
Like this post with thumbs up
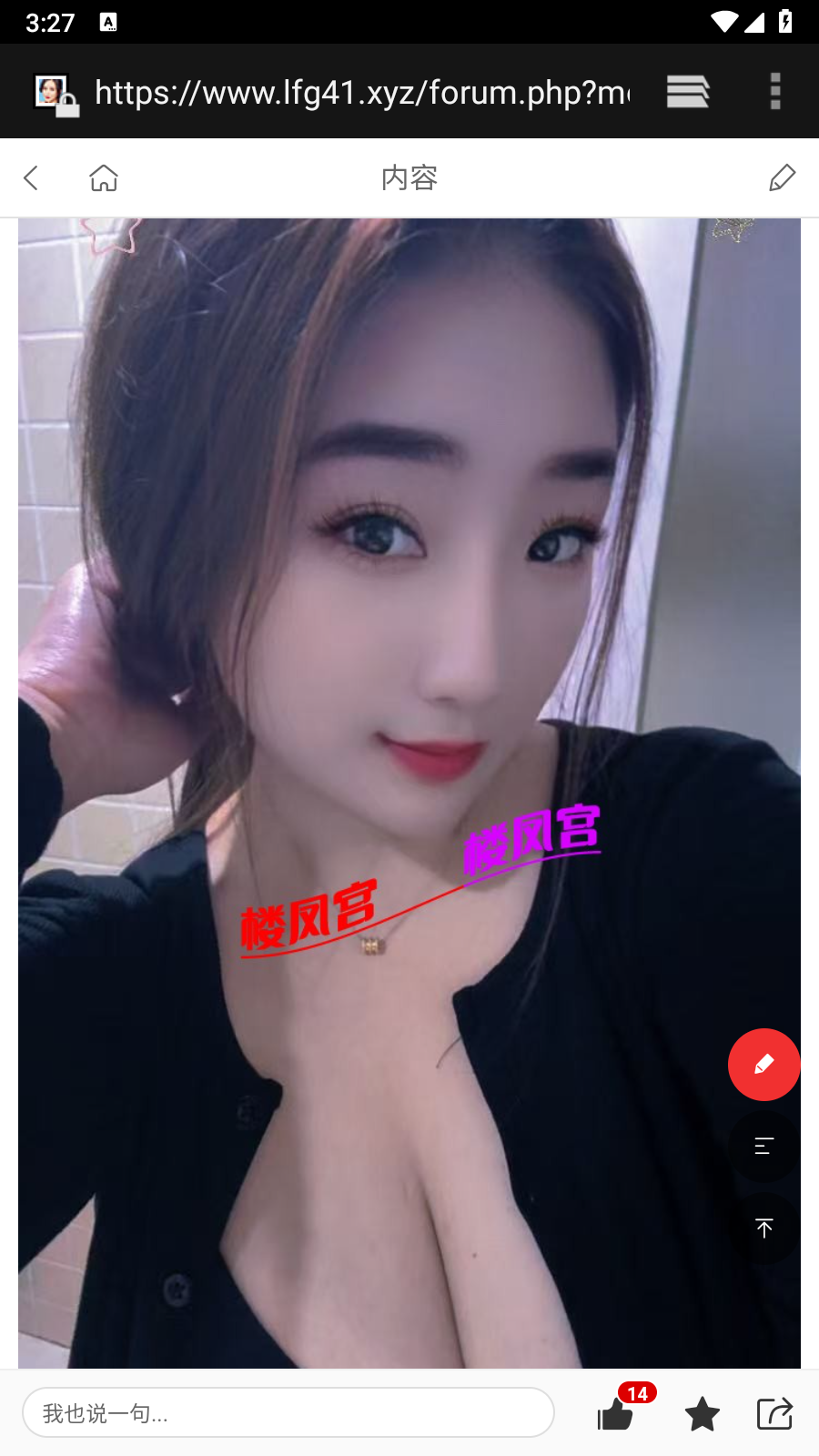616,1414
